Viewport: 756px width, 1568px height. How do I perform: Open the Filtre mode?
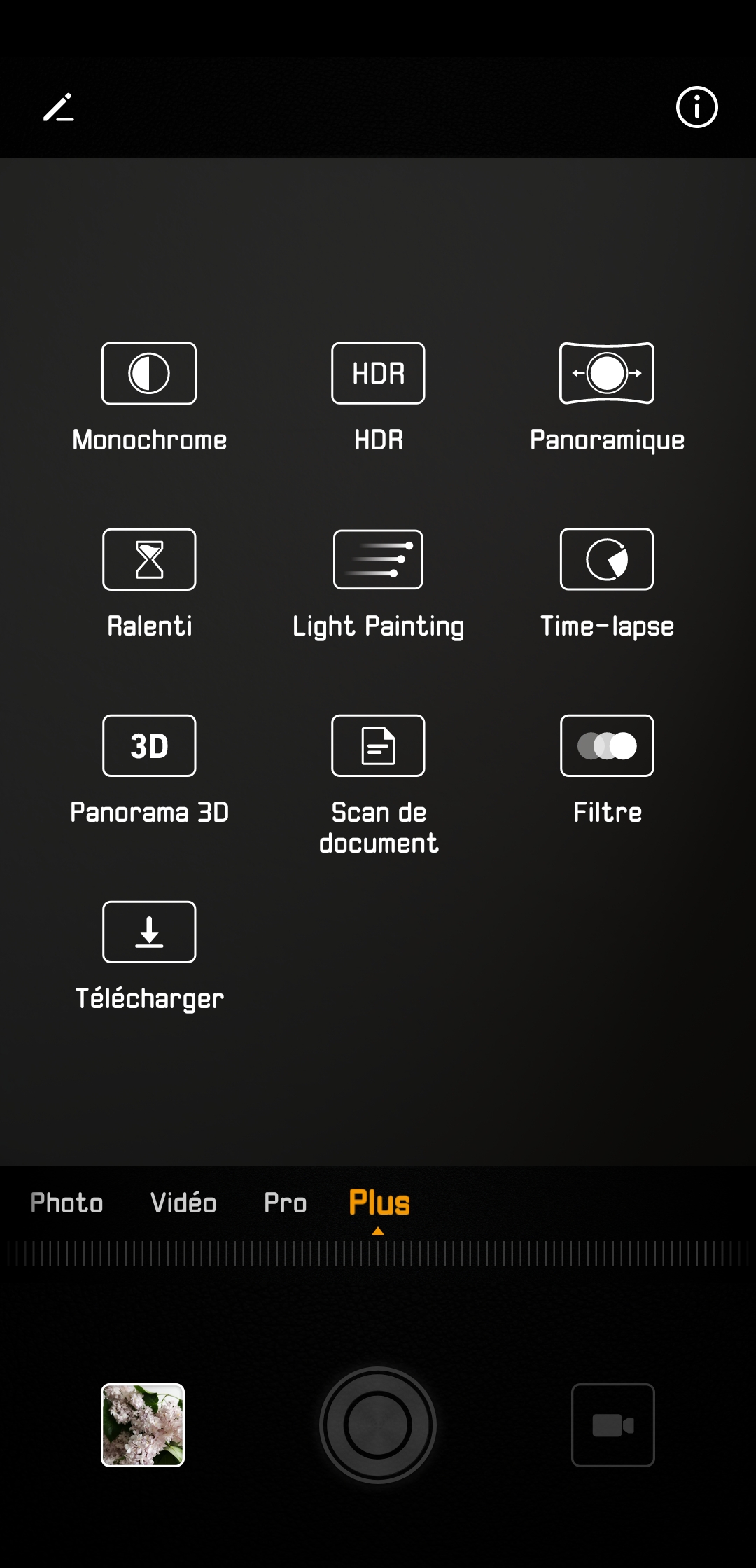(x=607, y=746)
